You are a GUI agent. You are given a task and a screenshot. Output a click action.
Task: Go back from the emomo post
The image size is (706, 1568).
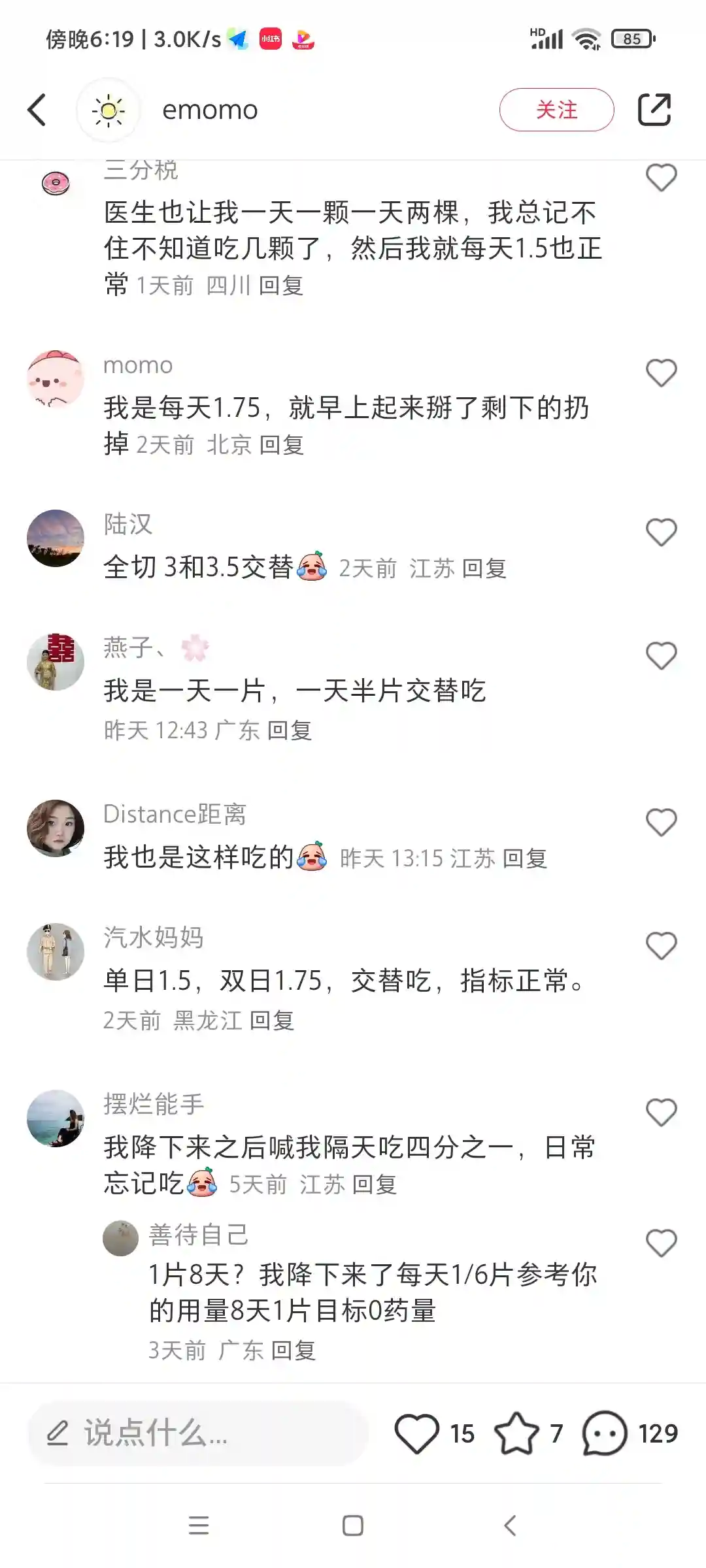pos(37,109)
